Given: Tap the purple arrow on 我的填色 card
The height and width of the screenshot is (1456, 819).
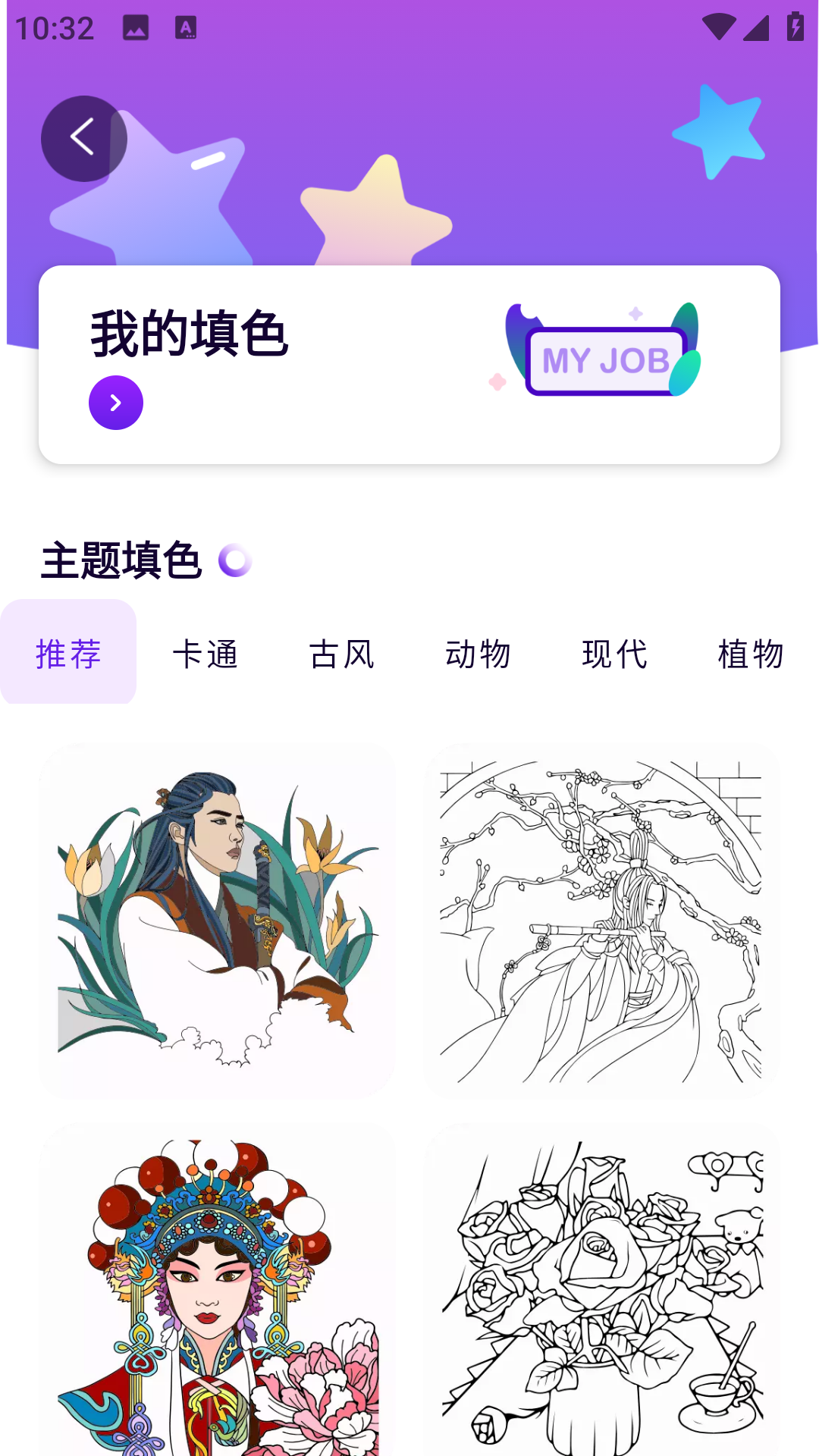Looking at the screenshot, I should [x=115, y=403].
